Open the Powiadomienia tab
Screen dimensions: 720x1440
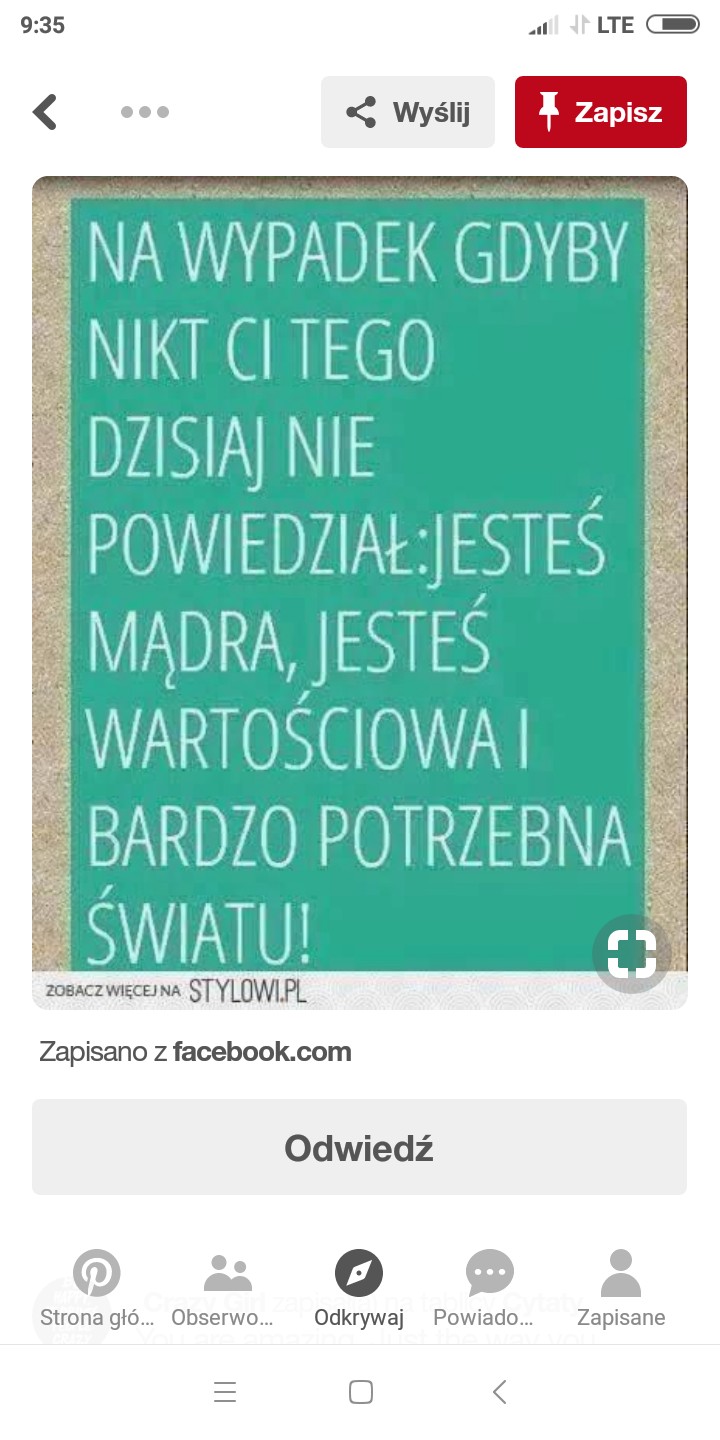490,1289
